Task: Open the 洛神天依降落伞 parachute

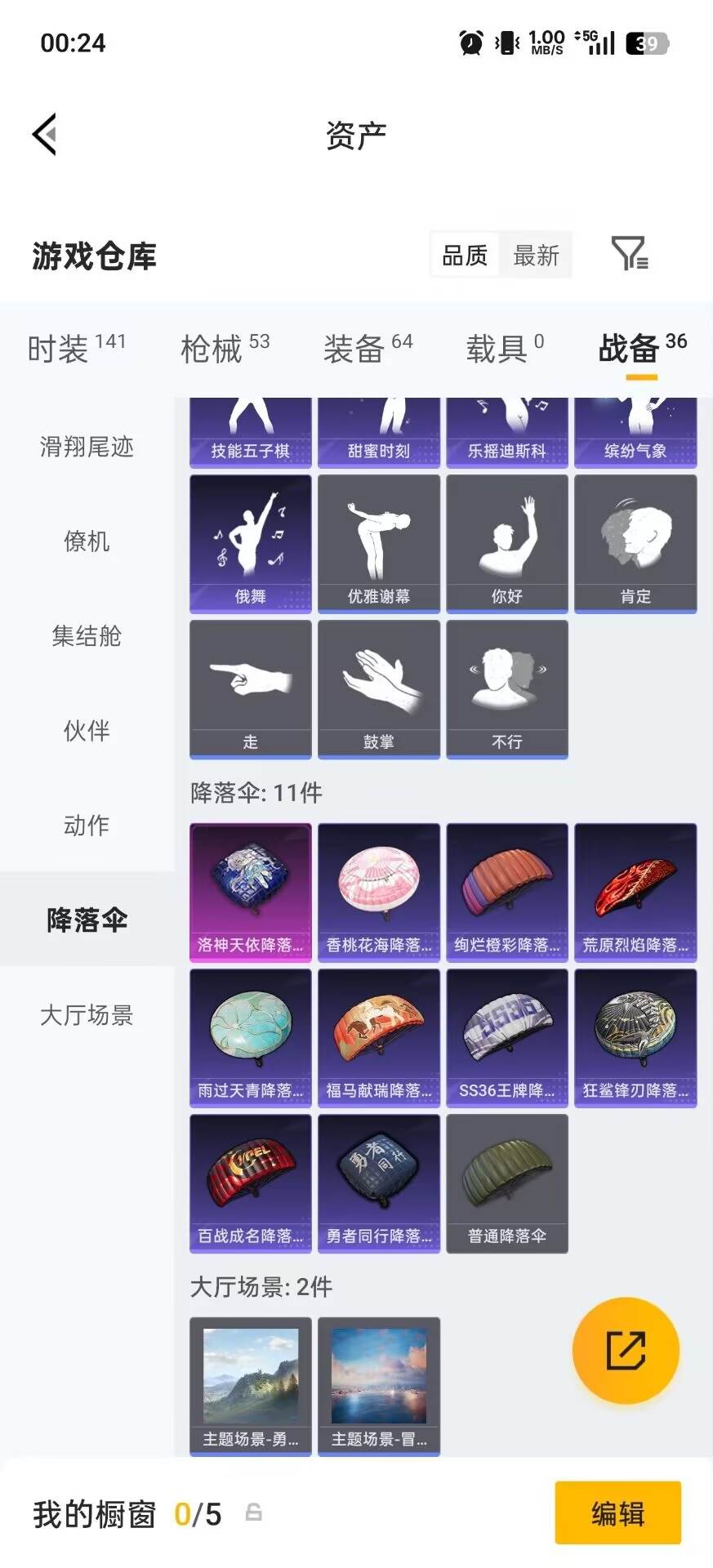Action: click(x=250, y=893)
